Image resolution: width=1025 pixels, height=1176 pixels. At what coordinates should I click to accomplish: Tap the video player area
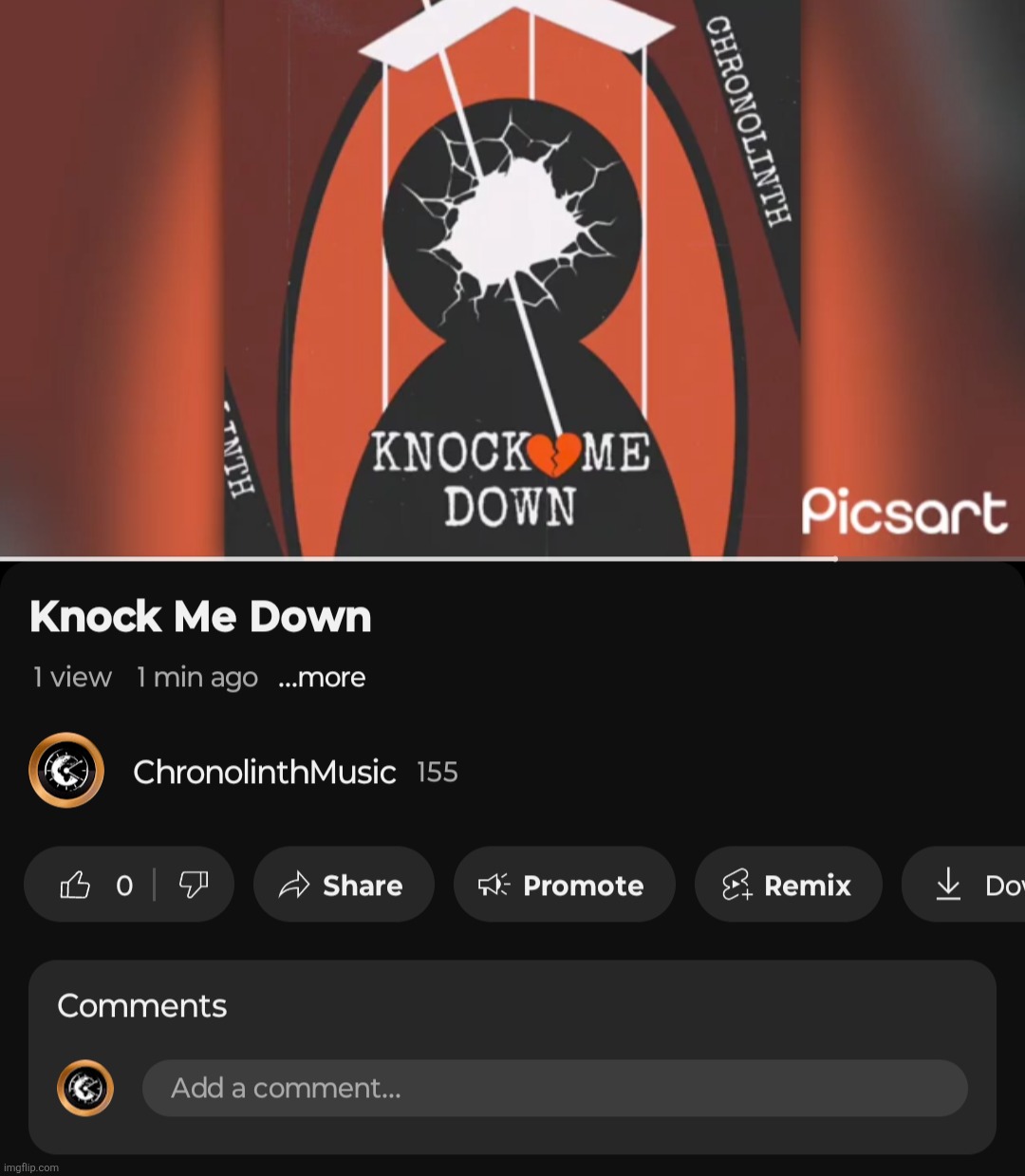[x=512, y=275]
